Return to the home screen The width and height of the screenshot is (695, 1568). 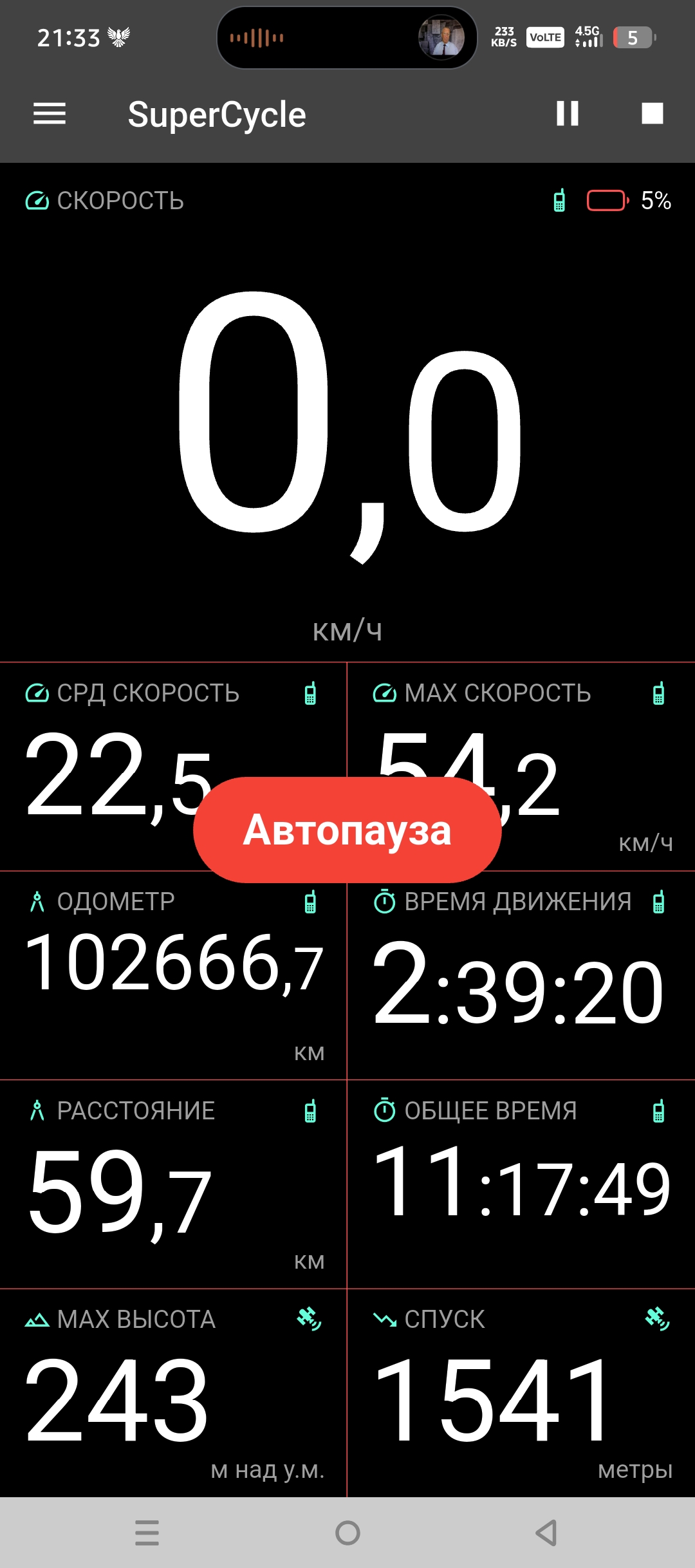pos(347,1533)
